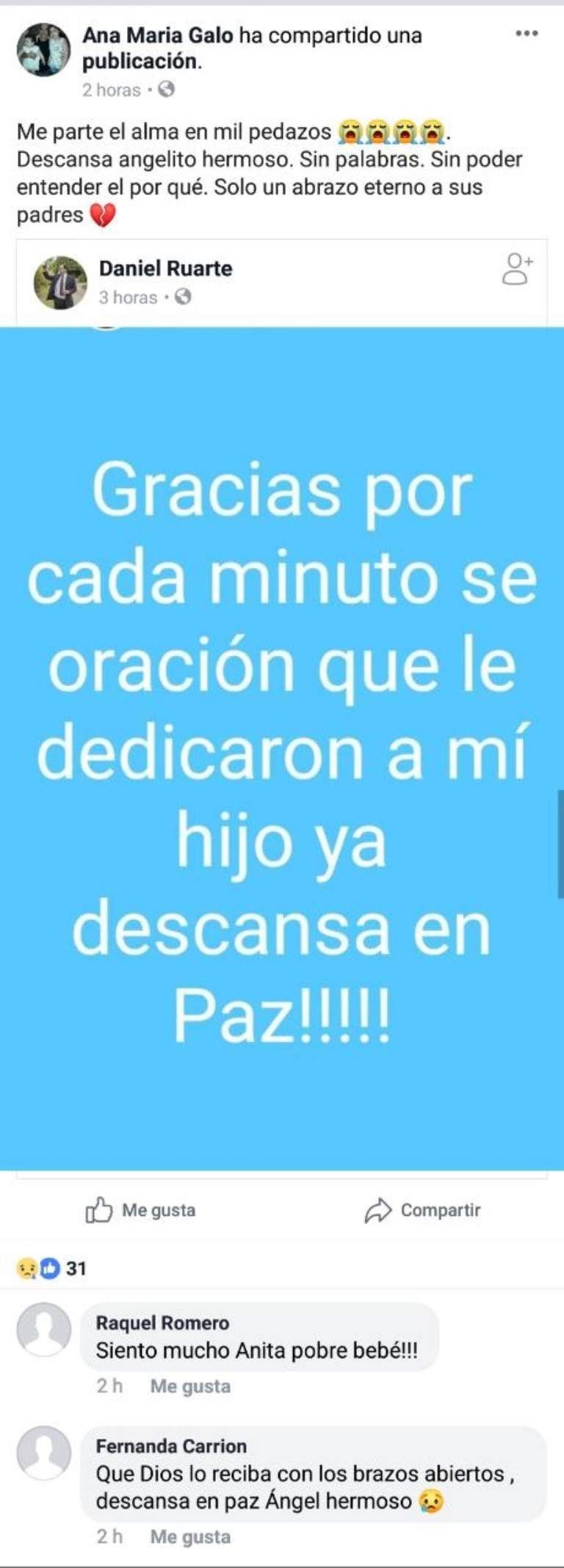
Task: Share the post with Compartir
Action: pos(422,1210)
